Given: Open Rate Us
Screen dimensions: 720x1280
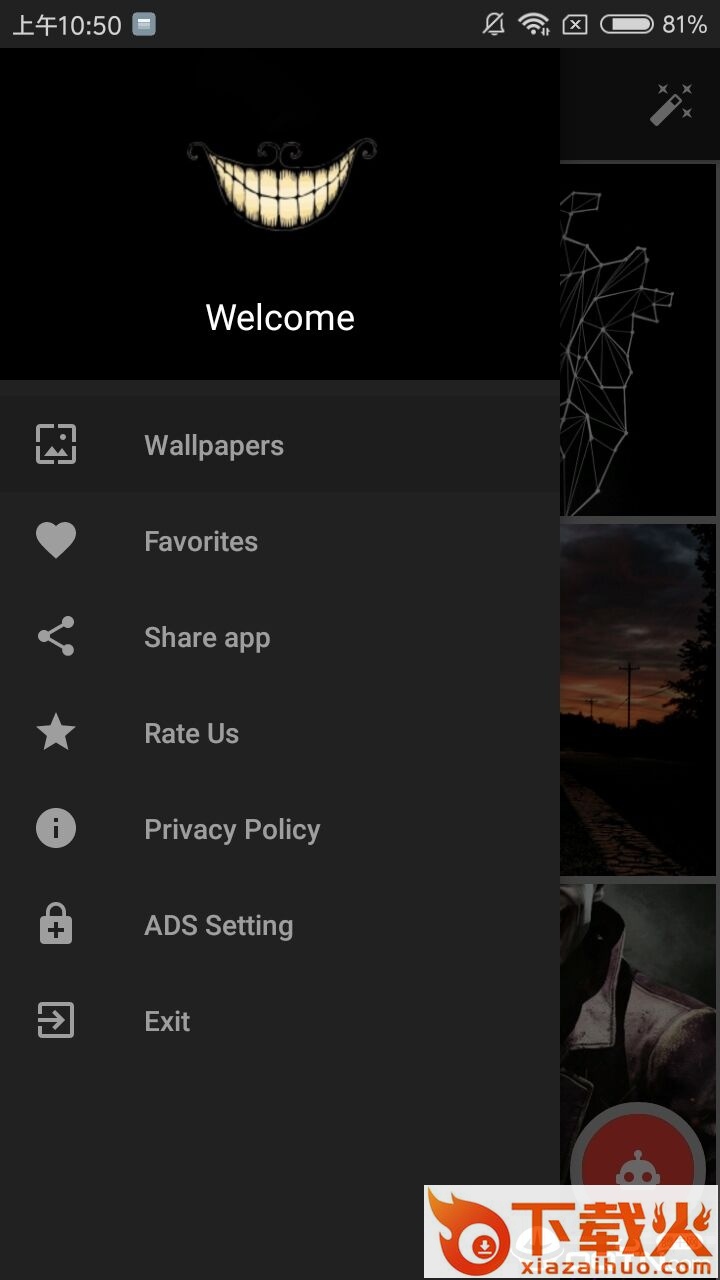Looking at the screenshot, I should [192, 733].
